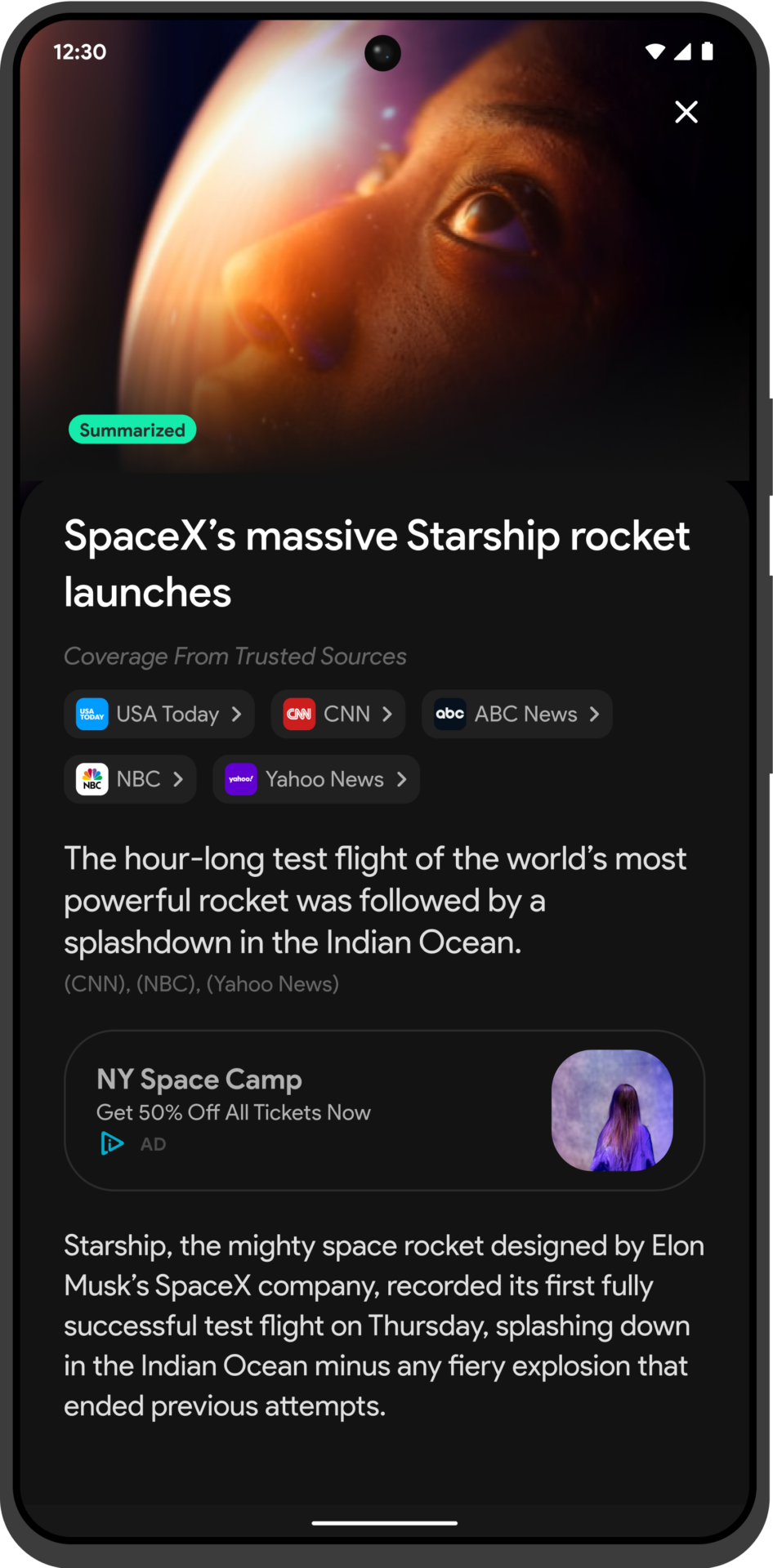
Task: Close the summarized article view
Action: (686, 112)
